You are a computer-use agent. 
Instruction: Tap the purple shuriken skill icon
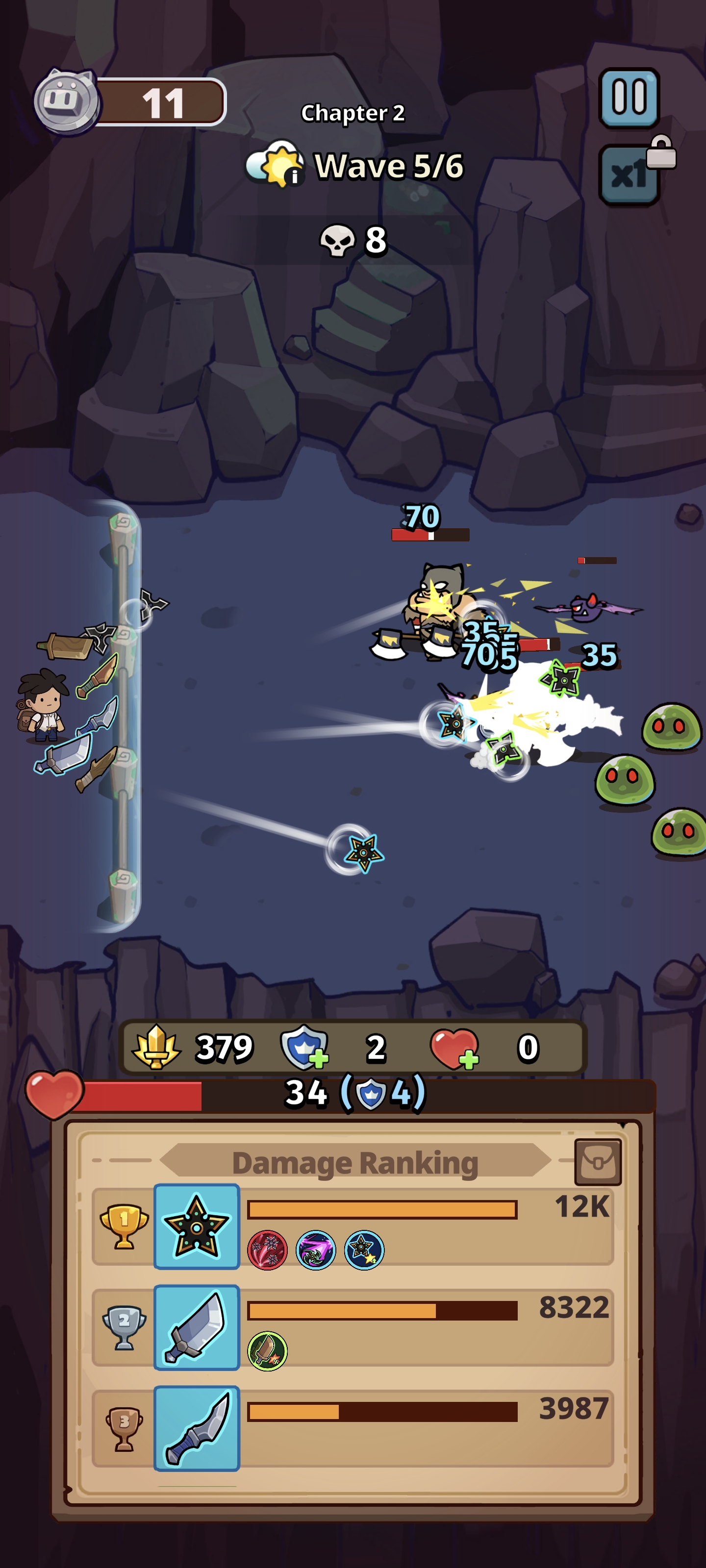point(316,1249)
